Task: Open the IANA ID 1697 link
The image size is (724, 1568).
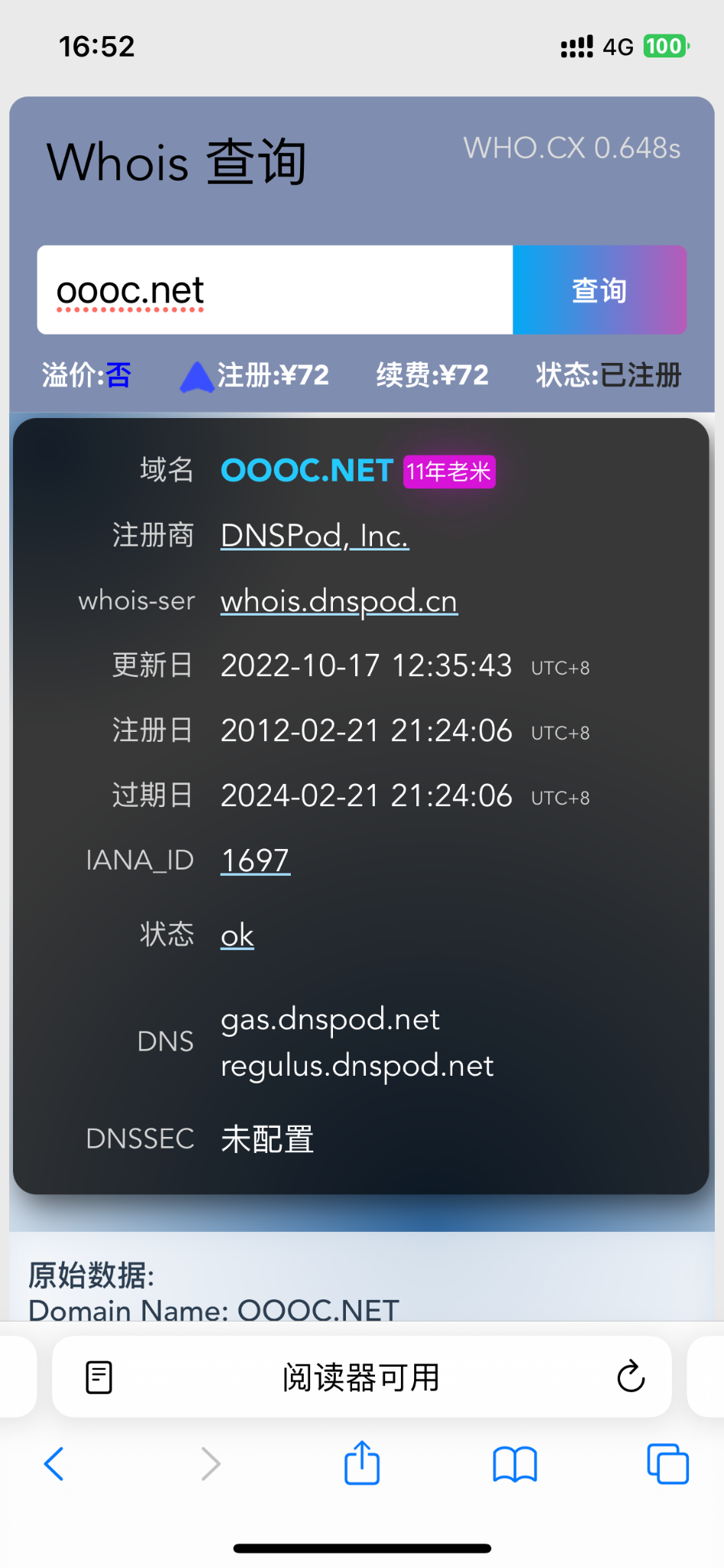Action: 255,861
